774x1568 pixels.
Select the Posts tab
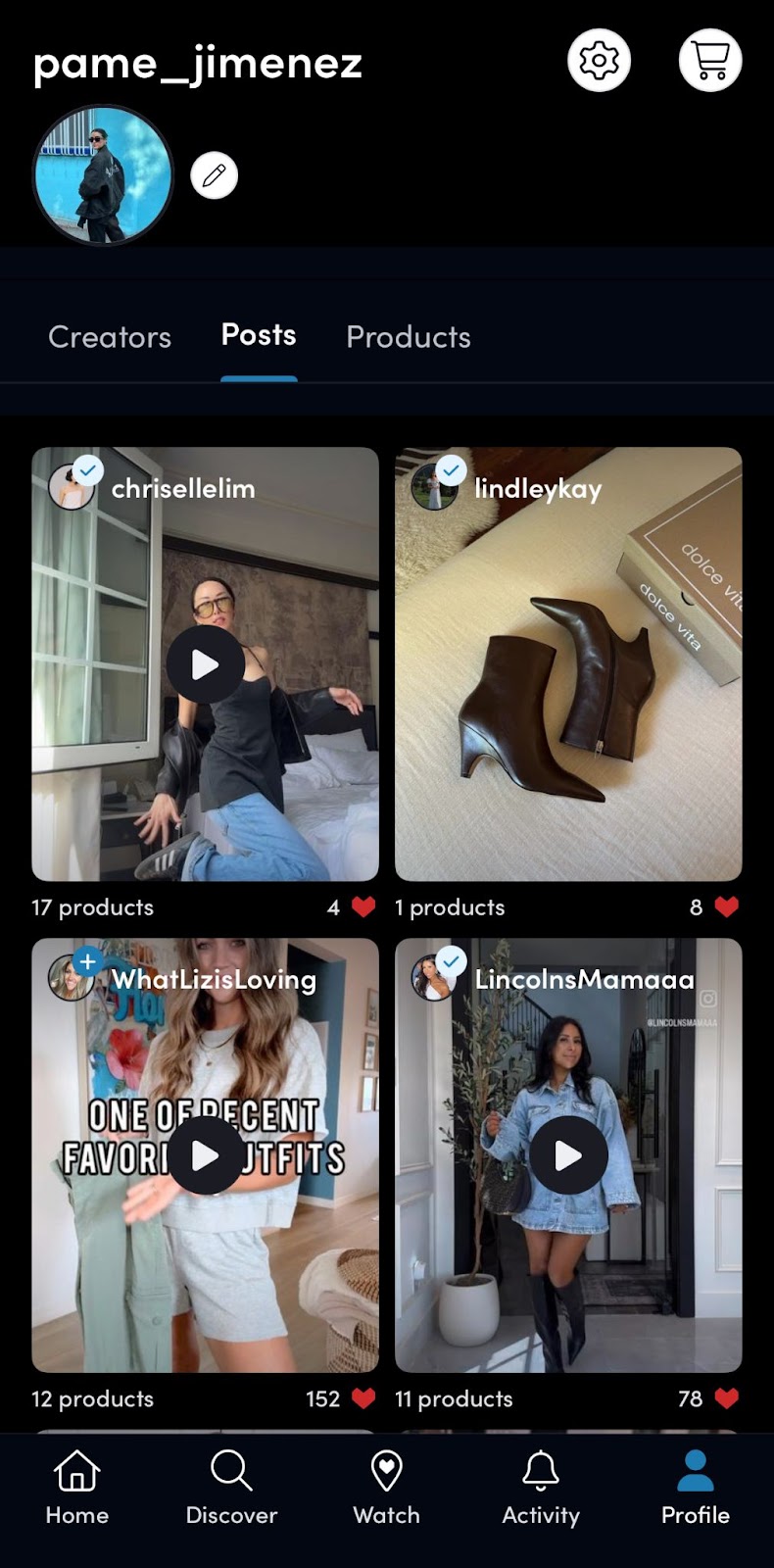tap(259, 335)
